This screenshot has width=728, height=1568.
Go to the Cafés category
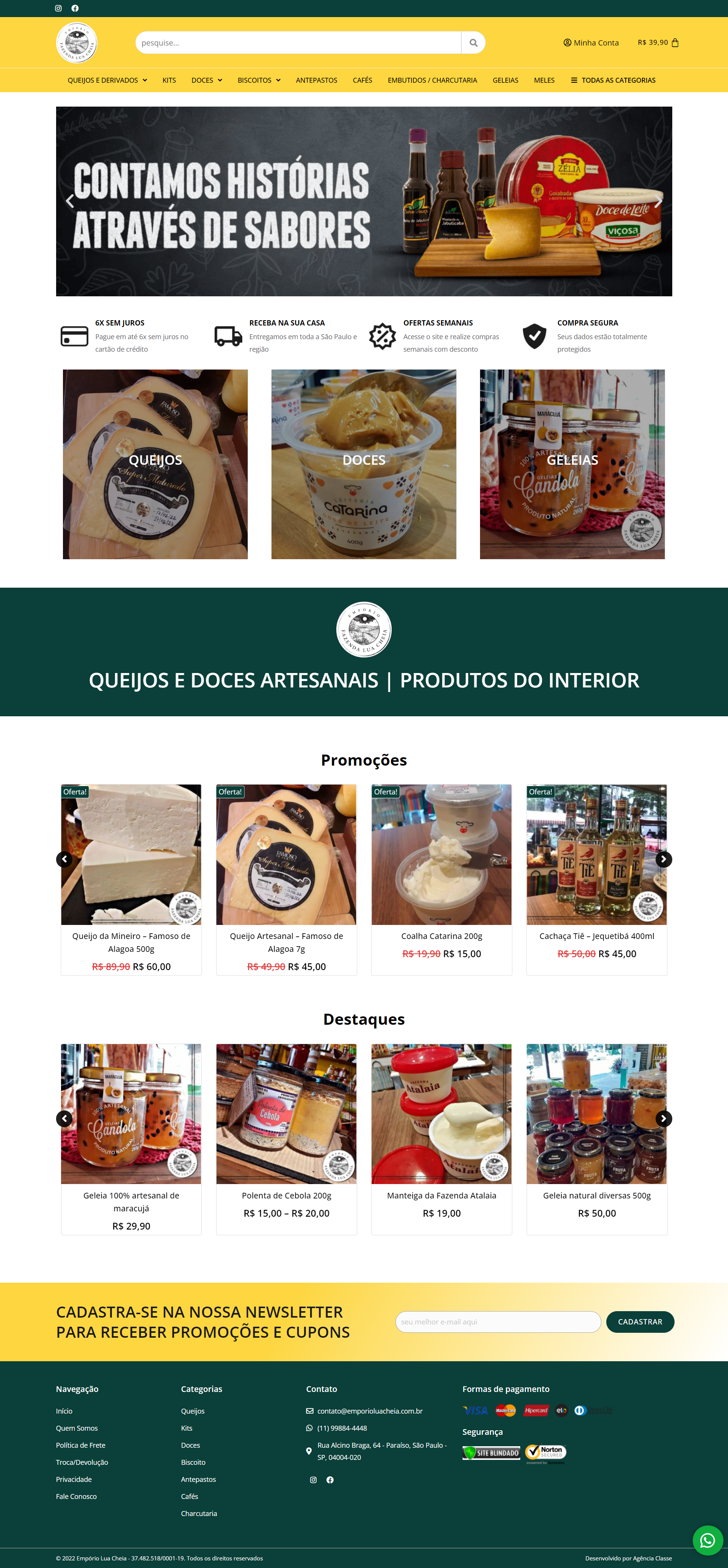pyautogui.click(x=362, y=80)
